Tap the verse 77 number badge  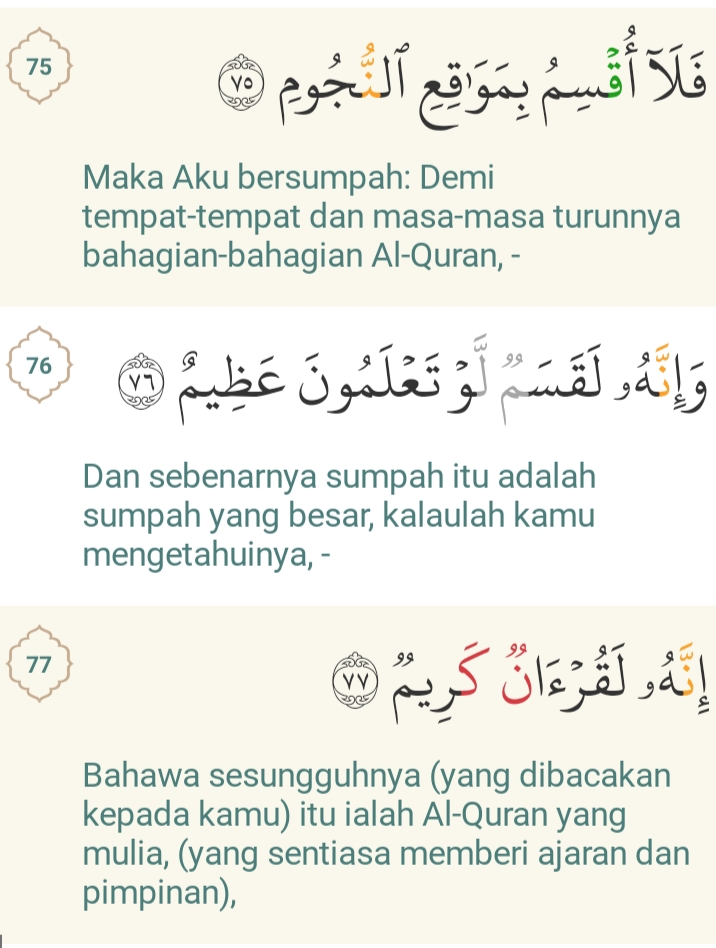[39, 663]
